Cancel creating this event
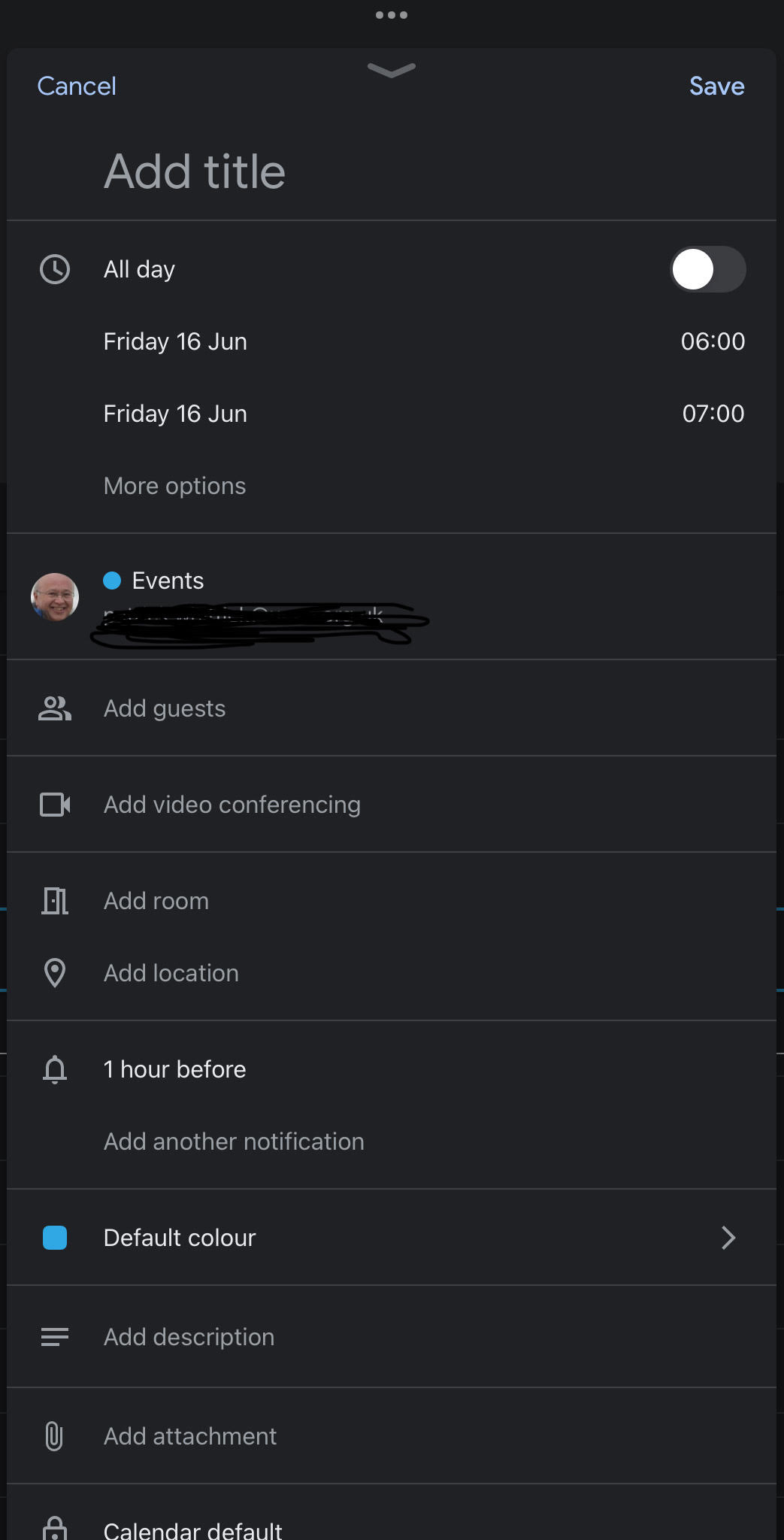This screenshot has width=784, height=1540. click(x=77, y=86)
